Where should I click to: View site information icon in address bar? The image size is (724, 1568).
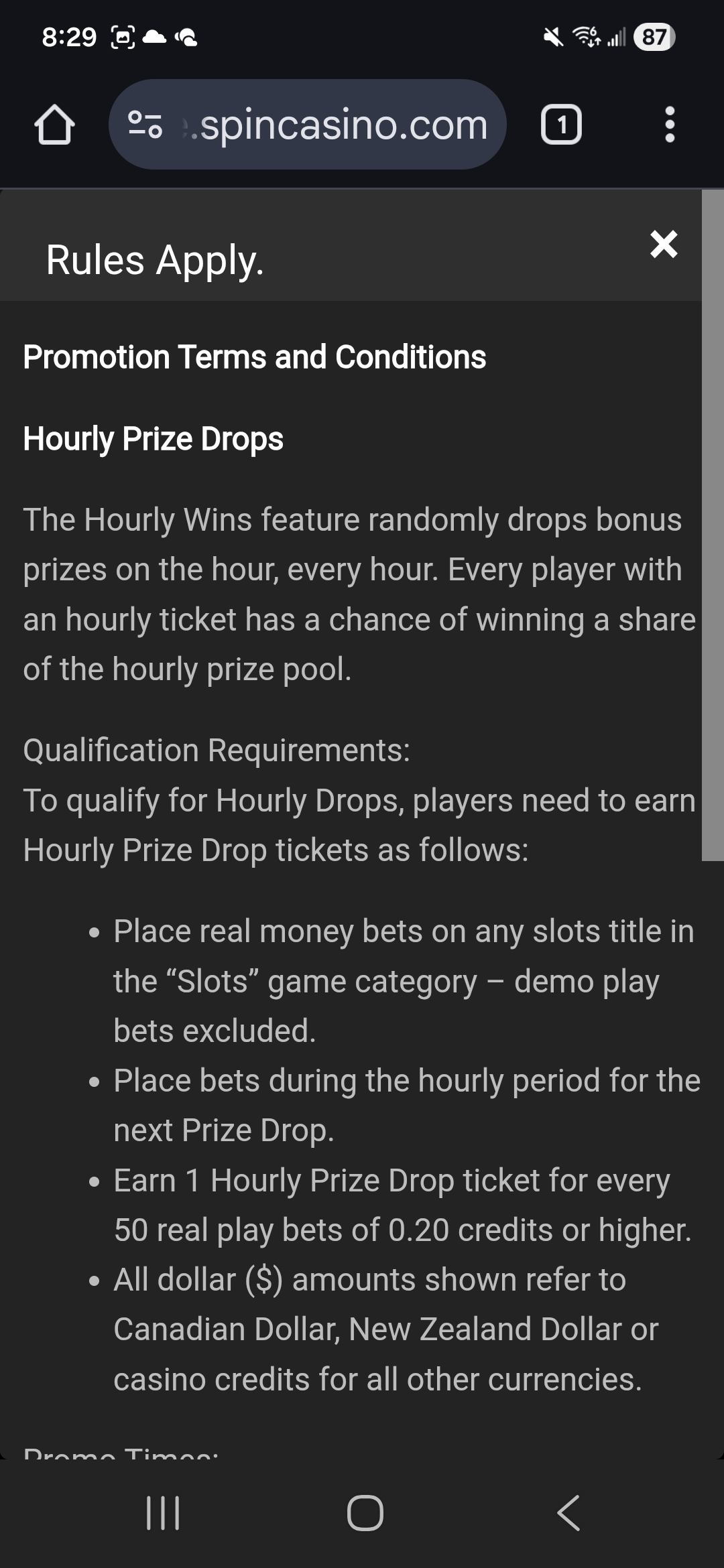pyautogui.click(x=145, y=125)
